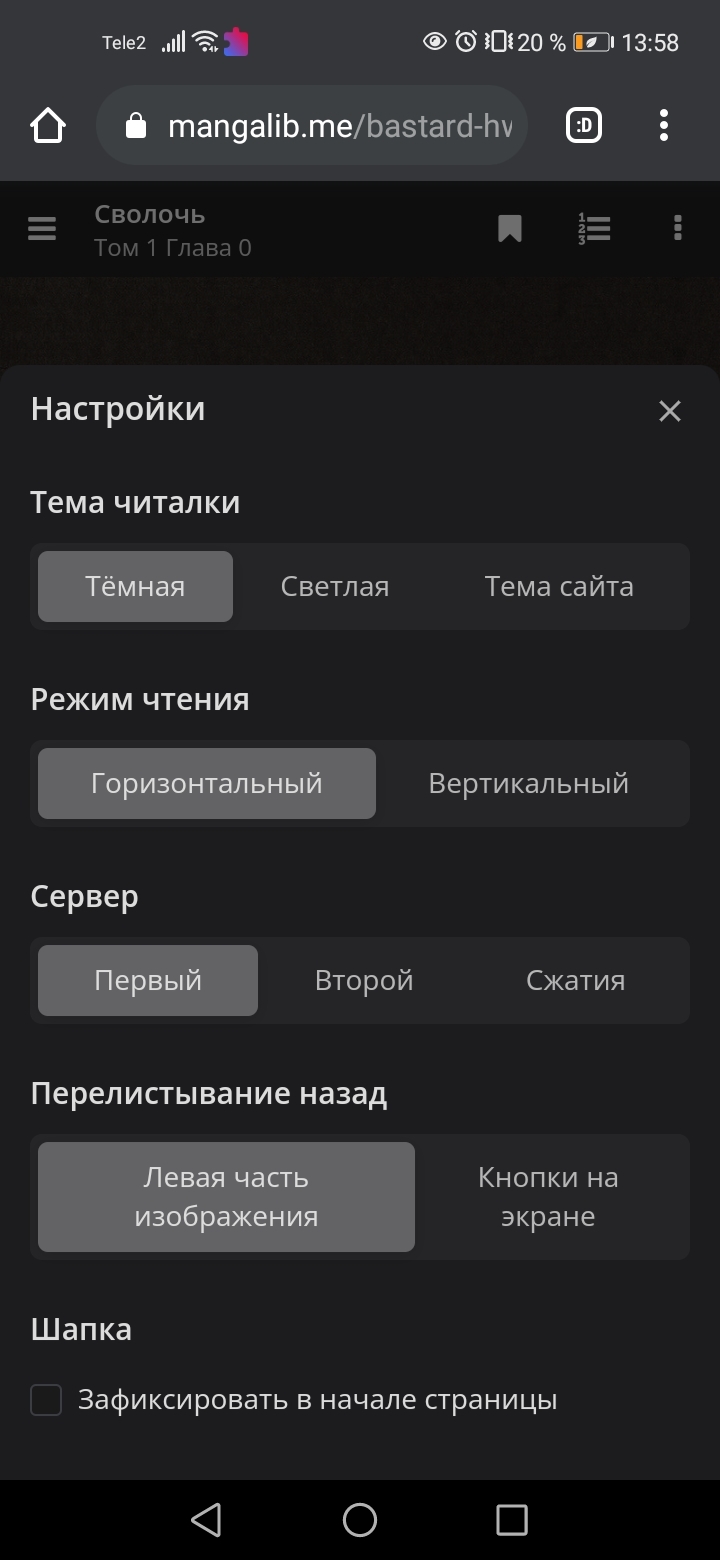Select Левая часть изображения for paging back

tap(226, 1197)
